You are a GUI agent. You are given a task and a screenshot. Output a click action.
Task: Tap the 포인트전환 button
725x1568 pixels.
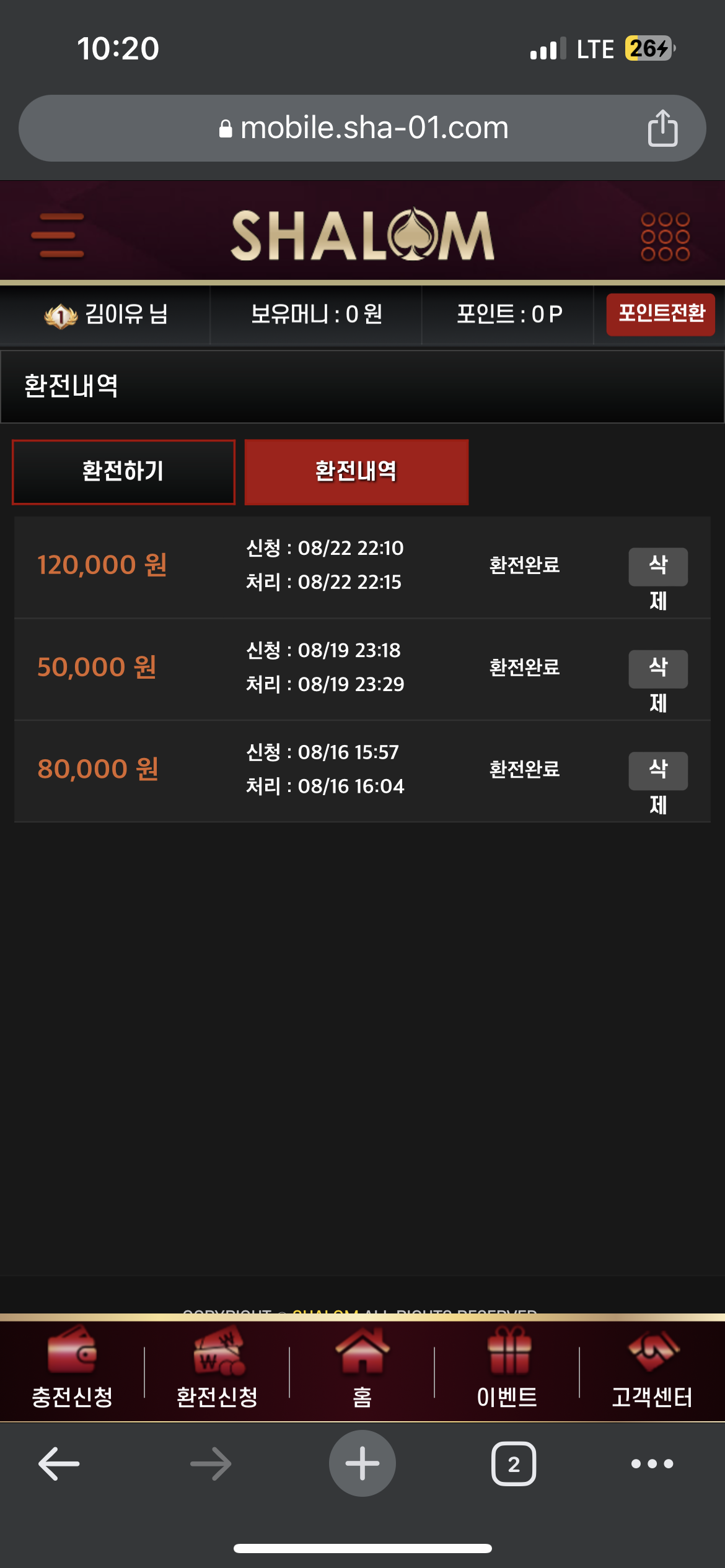pos(661,315)
